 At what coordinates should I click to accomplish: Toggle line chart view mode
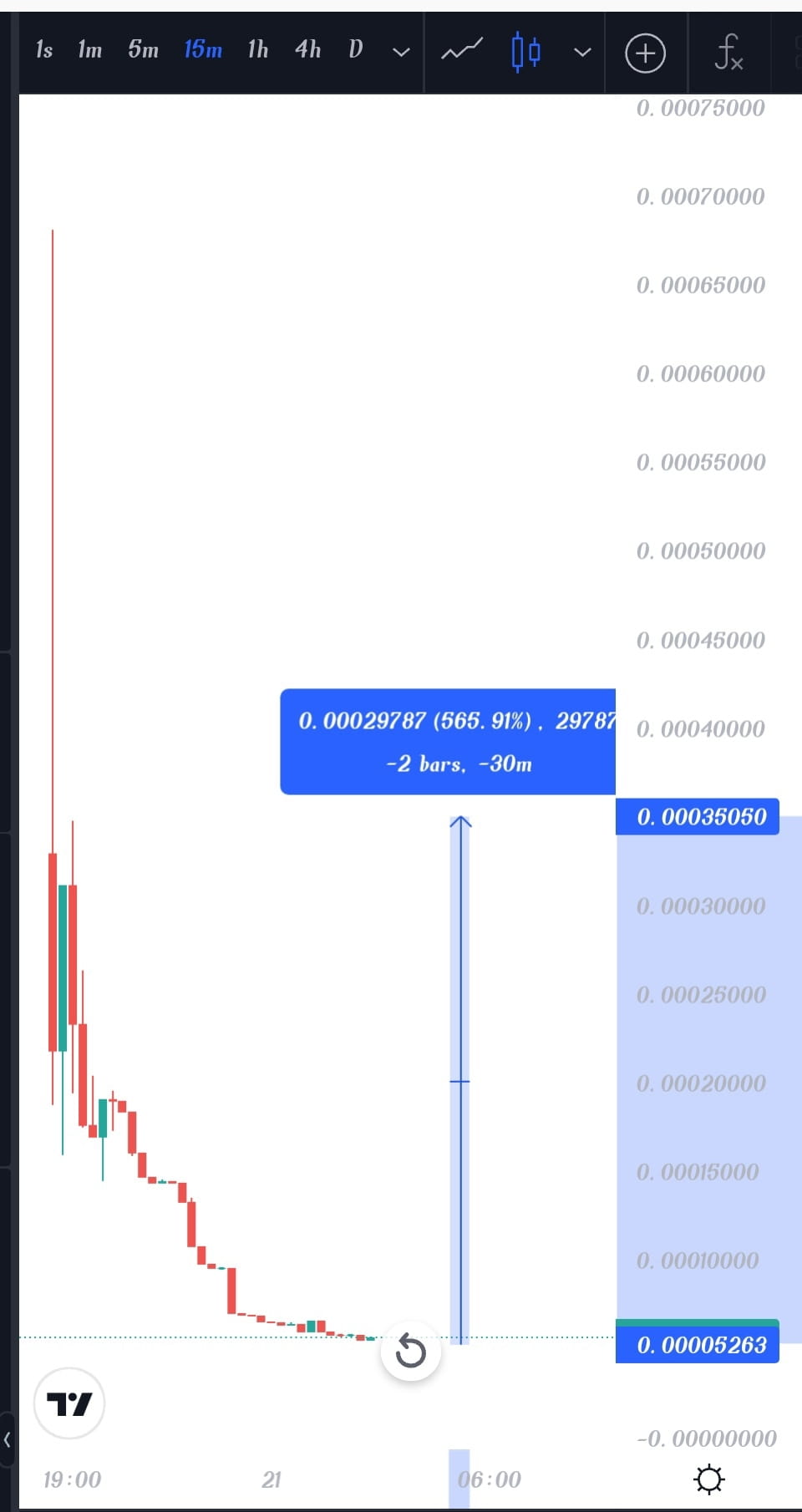[460, 50]
